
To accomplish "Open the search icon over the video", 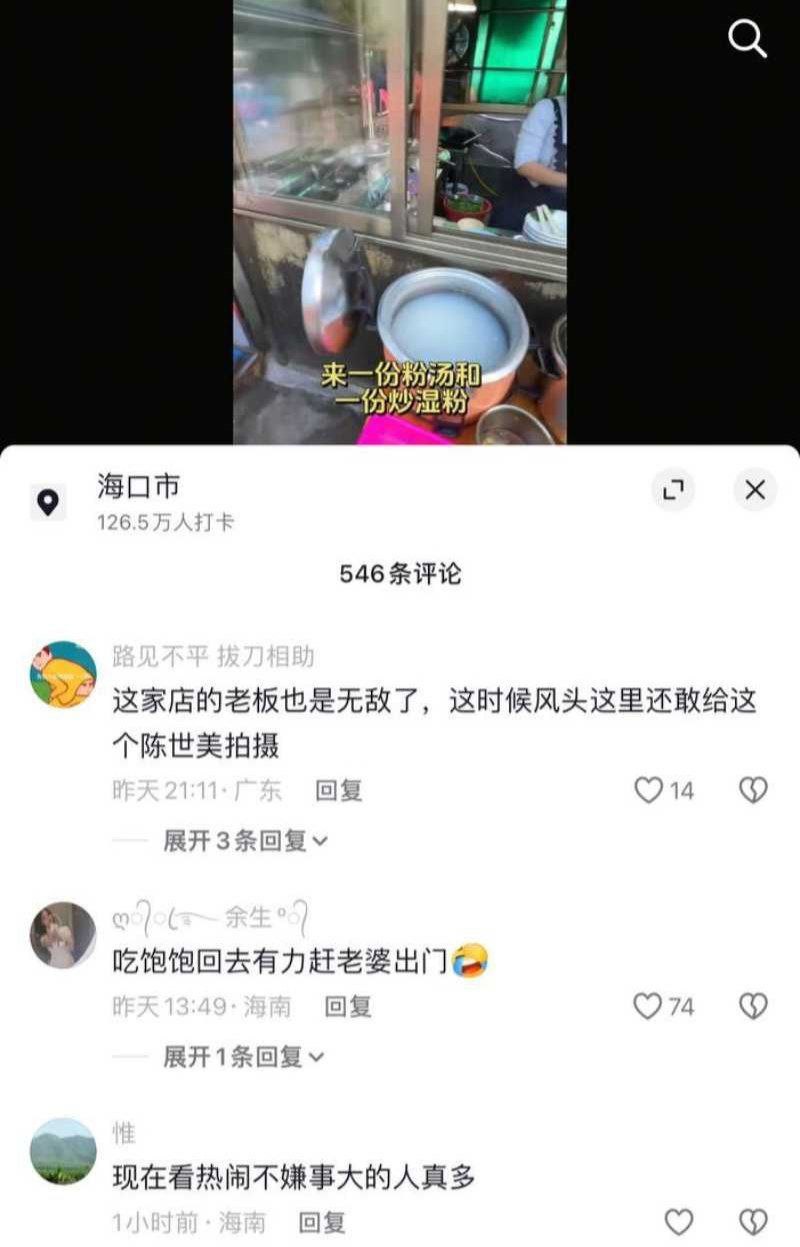I will pyautogui.click(x=746, y=40).
